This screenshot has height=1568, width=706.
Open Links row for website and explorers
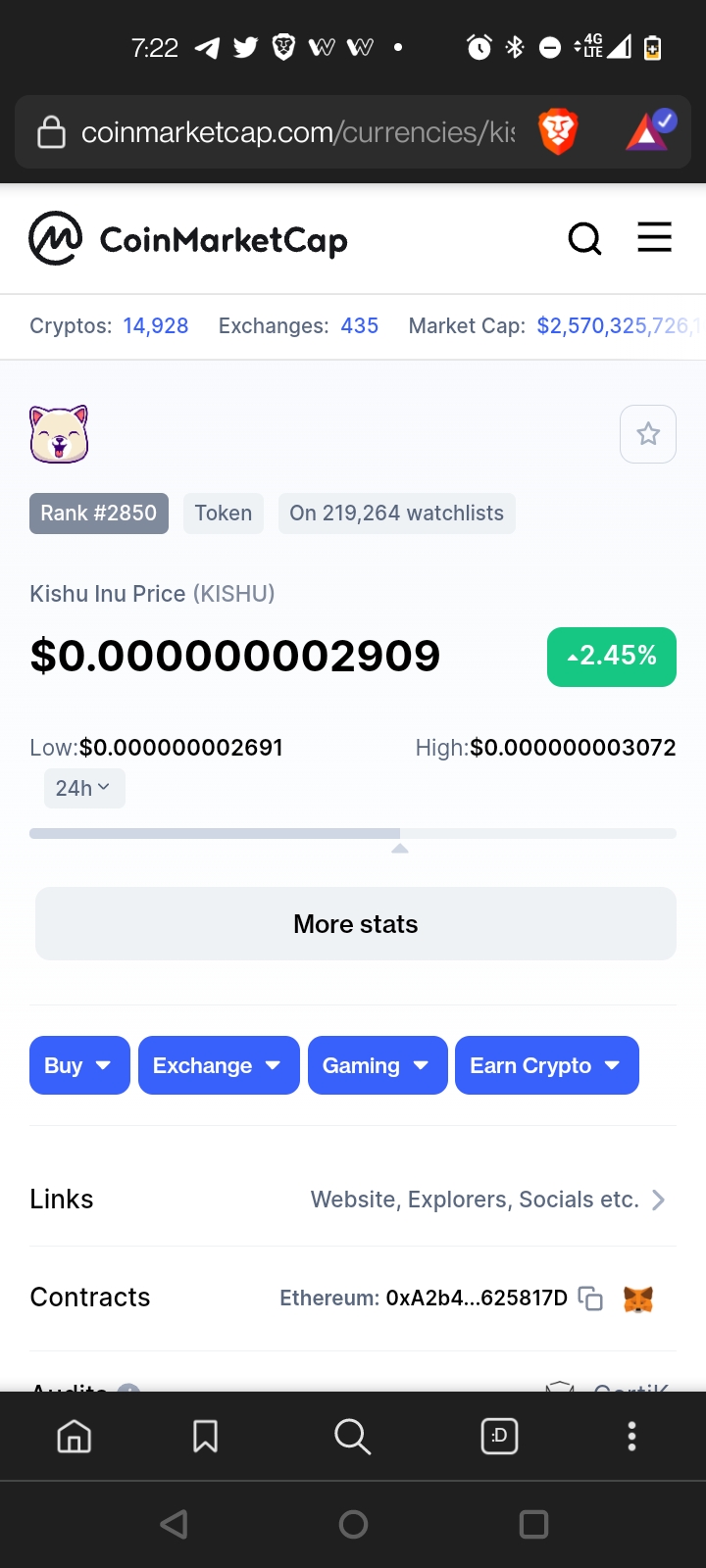pos(353,1200)
